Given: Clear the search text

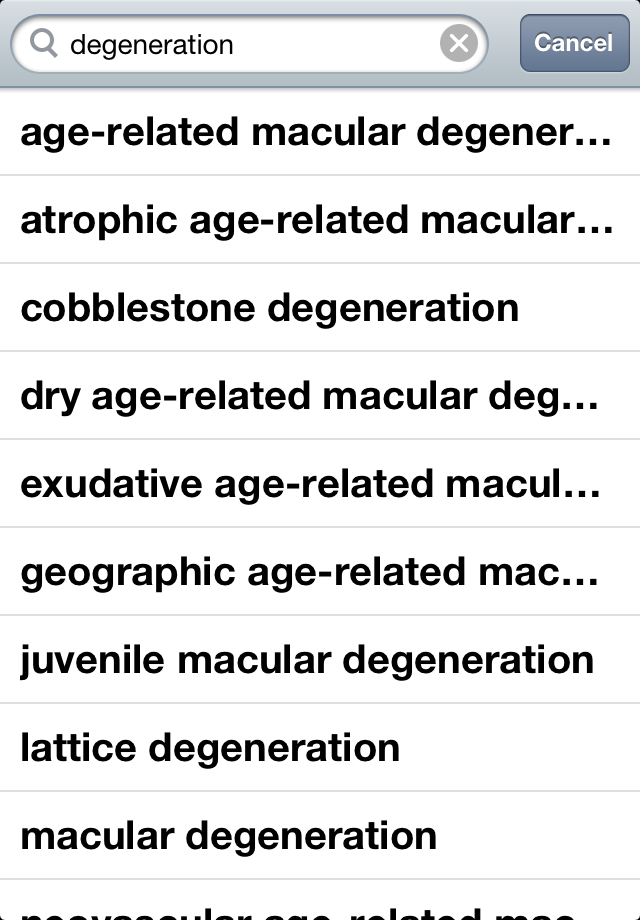Looking at the screenshot, I should pyautogui.click(x=459, y=44).
